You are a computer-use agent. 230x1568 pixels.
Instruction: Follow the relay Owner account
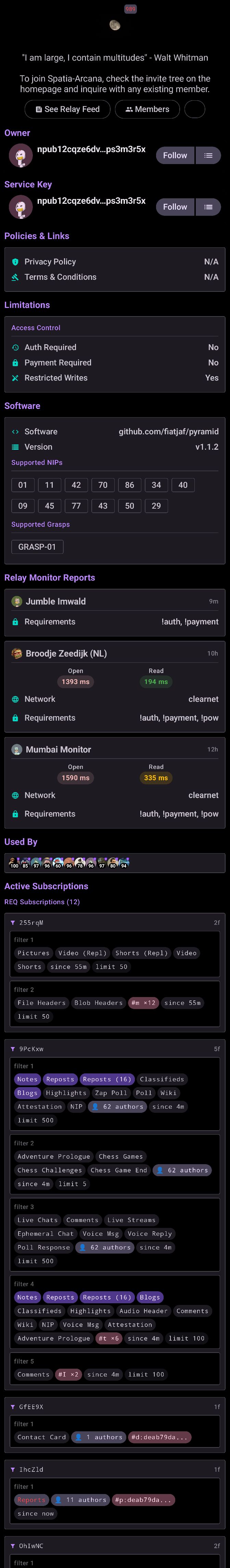click(175, 155)
